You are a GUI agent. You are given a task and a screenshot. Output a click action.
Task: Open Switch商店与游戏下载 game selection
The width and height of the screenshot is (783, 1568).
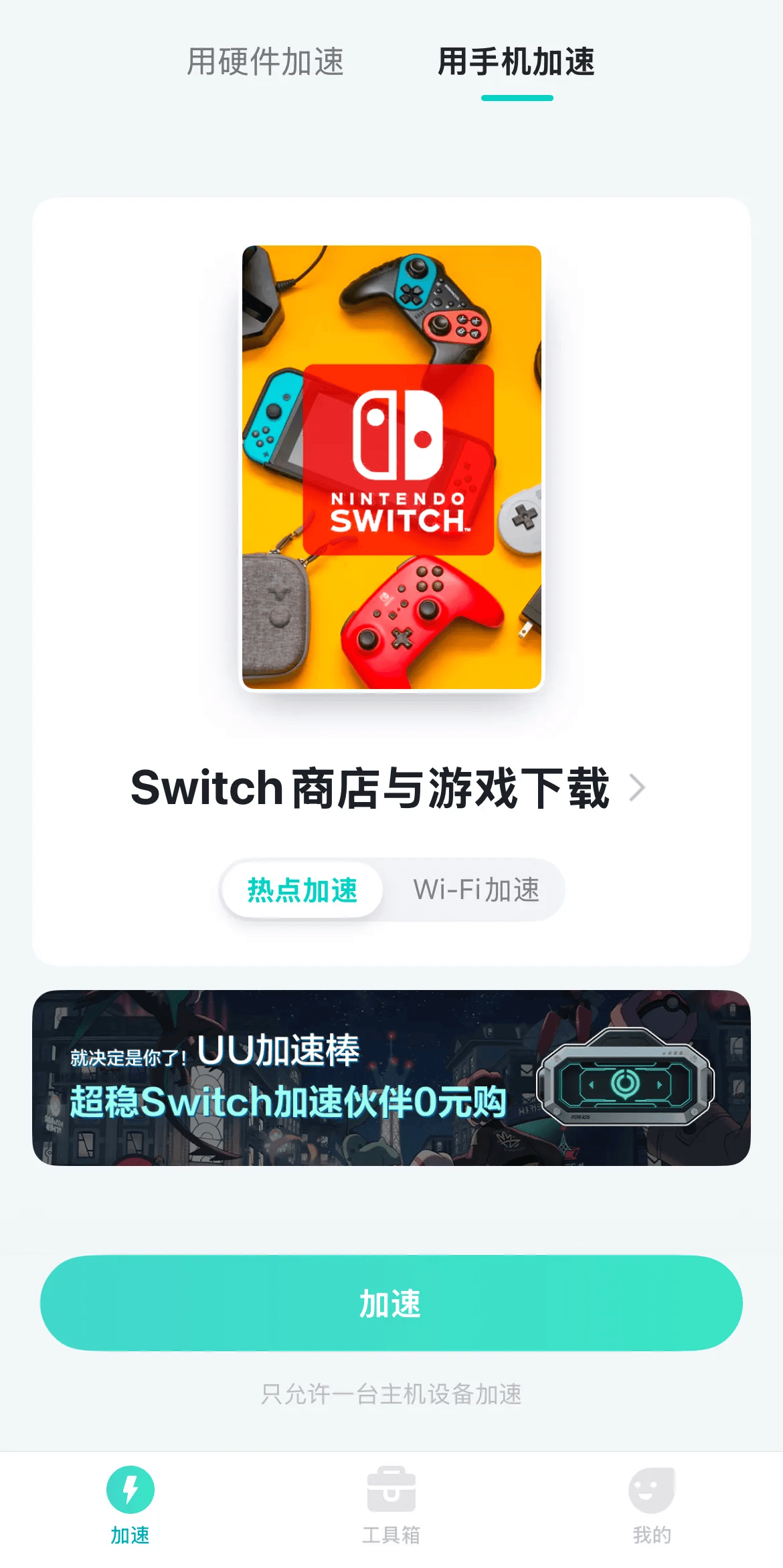point(387,788)
